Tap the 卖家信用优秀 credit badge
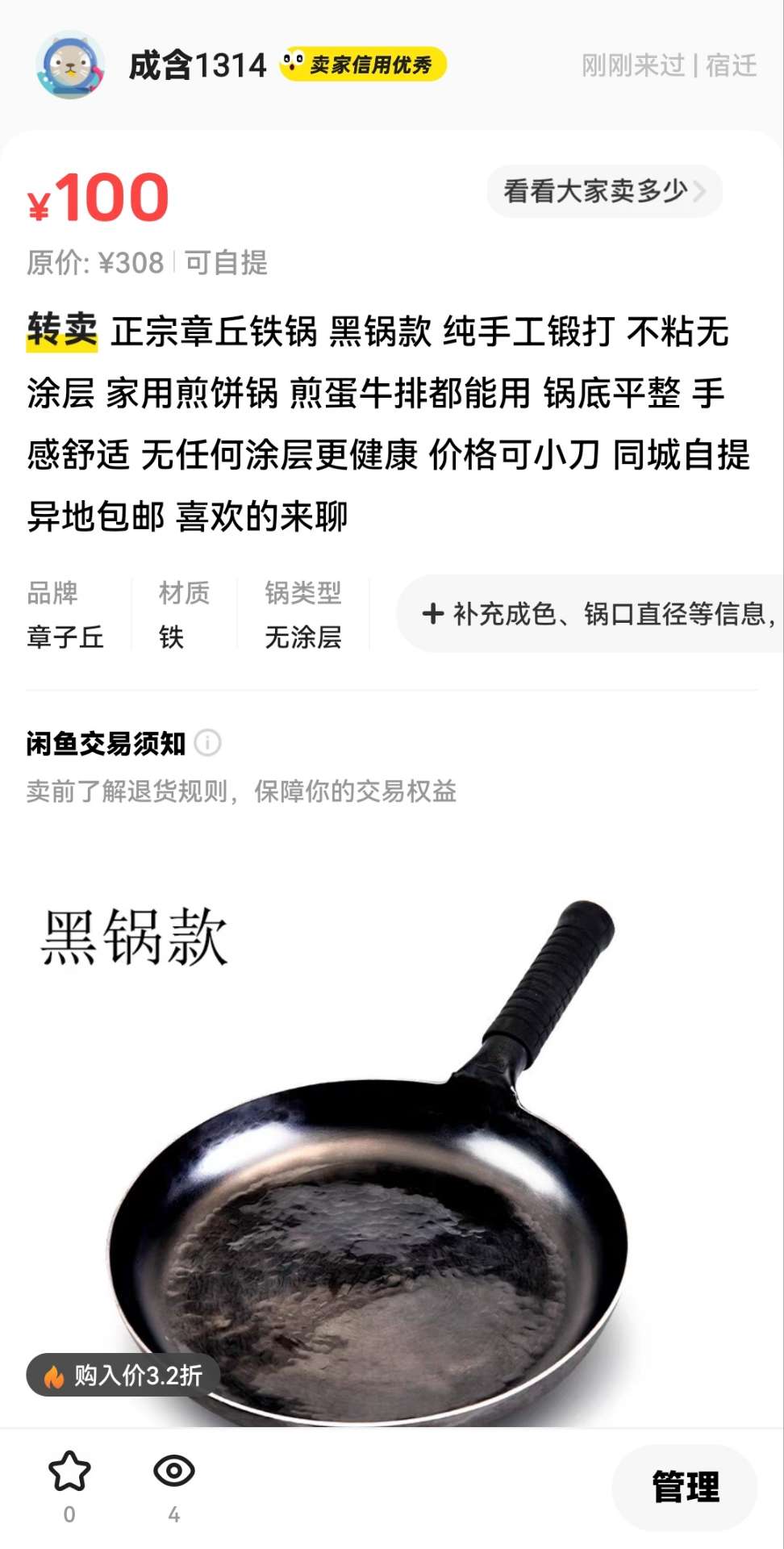The height and width of the screenshot is (1549, 784). coord(362,65)
